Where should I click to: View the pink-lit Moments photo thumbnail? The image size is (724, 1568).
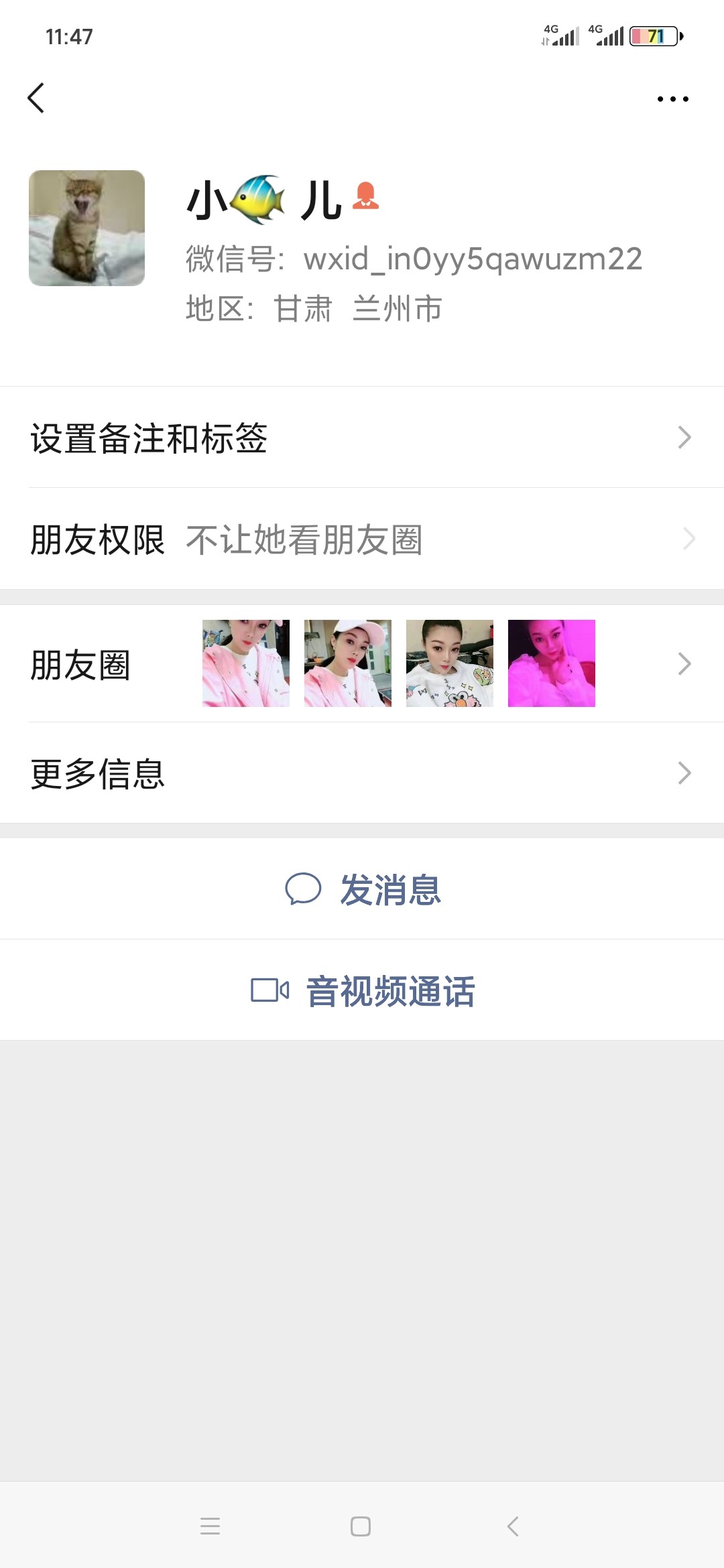pos(550,663)
